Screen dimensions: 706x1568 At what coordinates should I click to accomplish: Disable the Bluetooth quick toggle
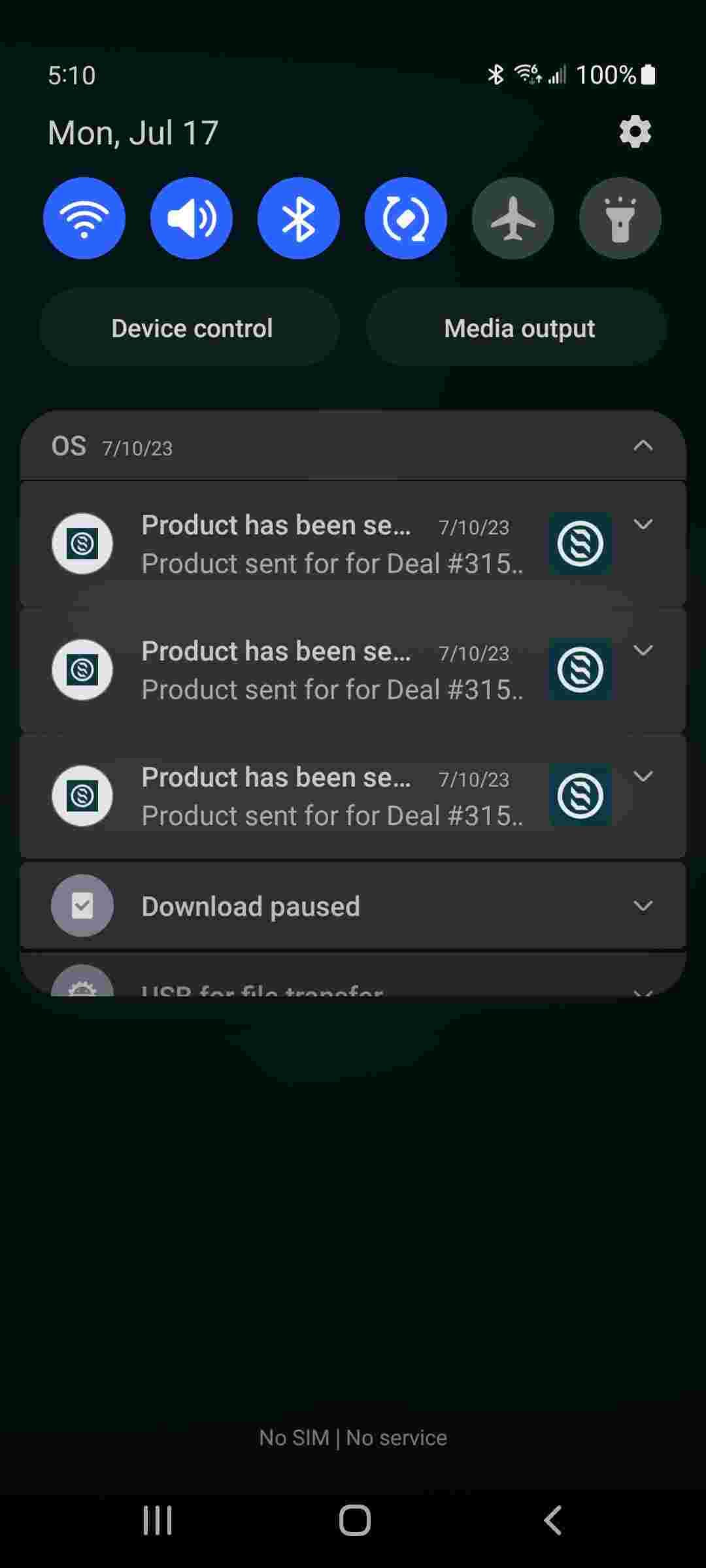pyautogui.click(x=299, y=218)
